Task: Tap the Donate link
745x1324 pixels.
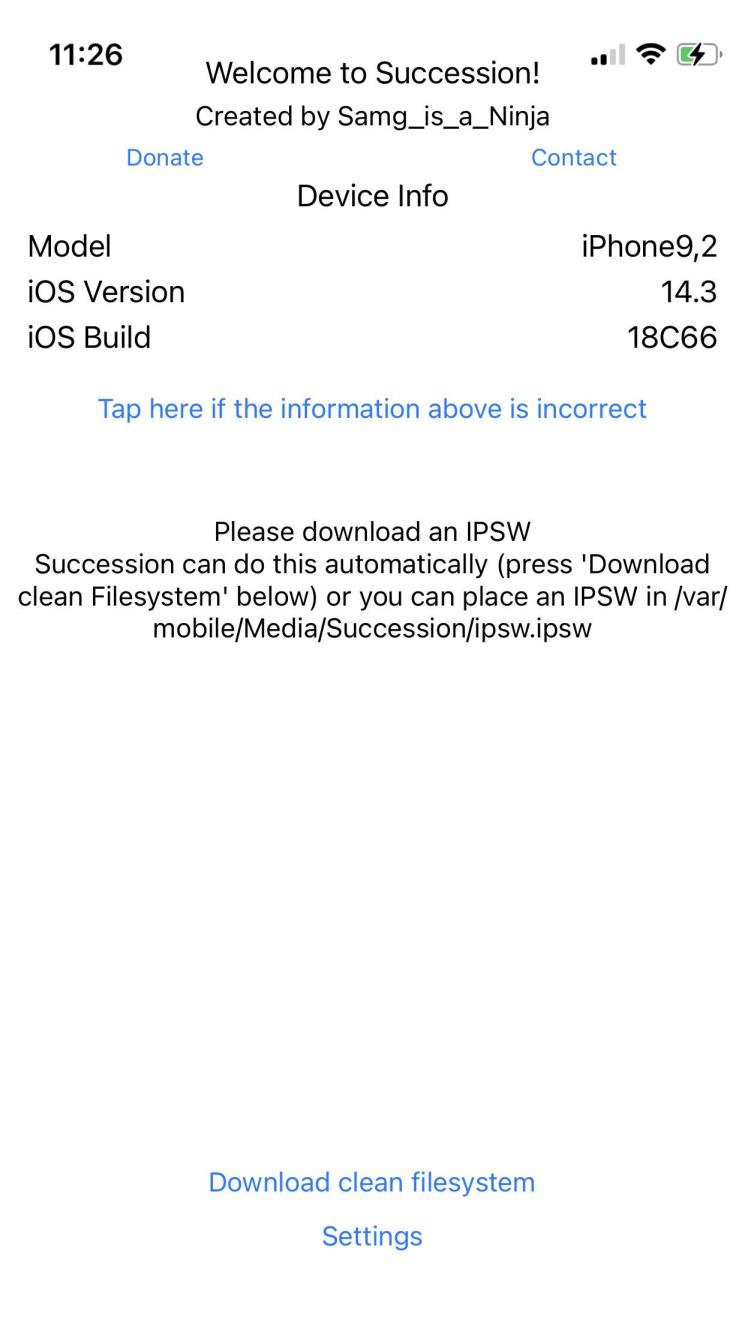Action: click(164, 158)
